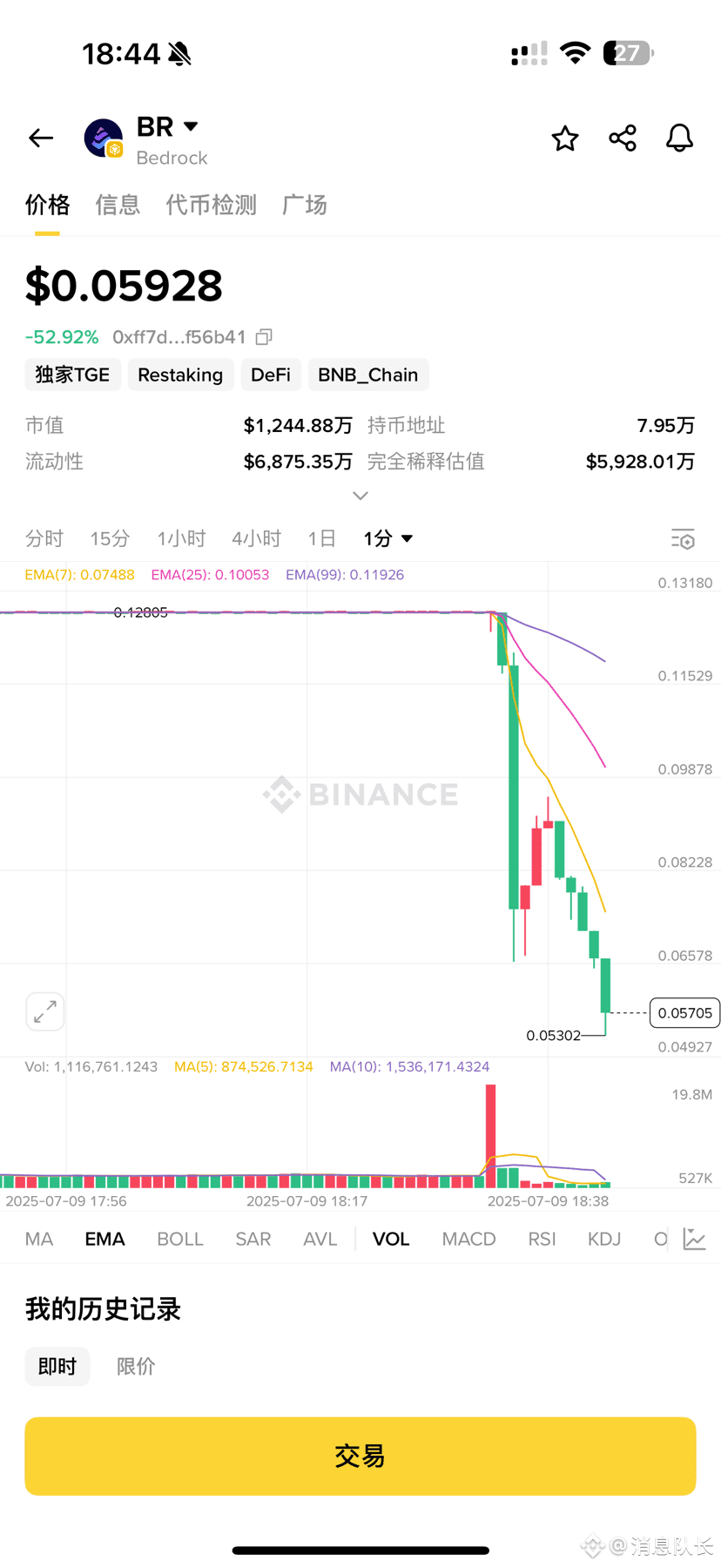Tap the Bedrock token logo

point(102,138)
